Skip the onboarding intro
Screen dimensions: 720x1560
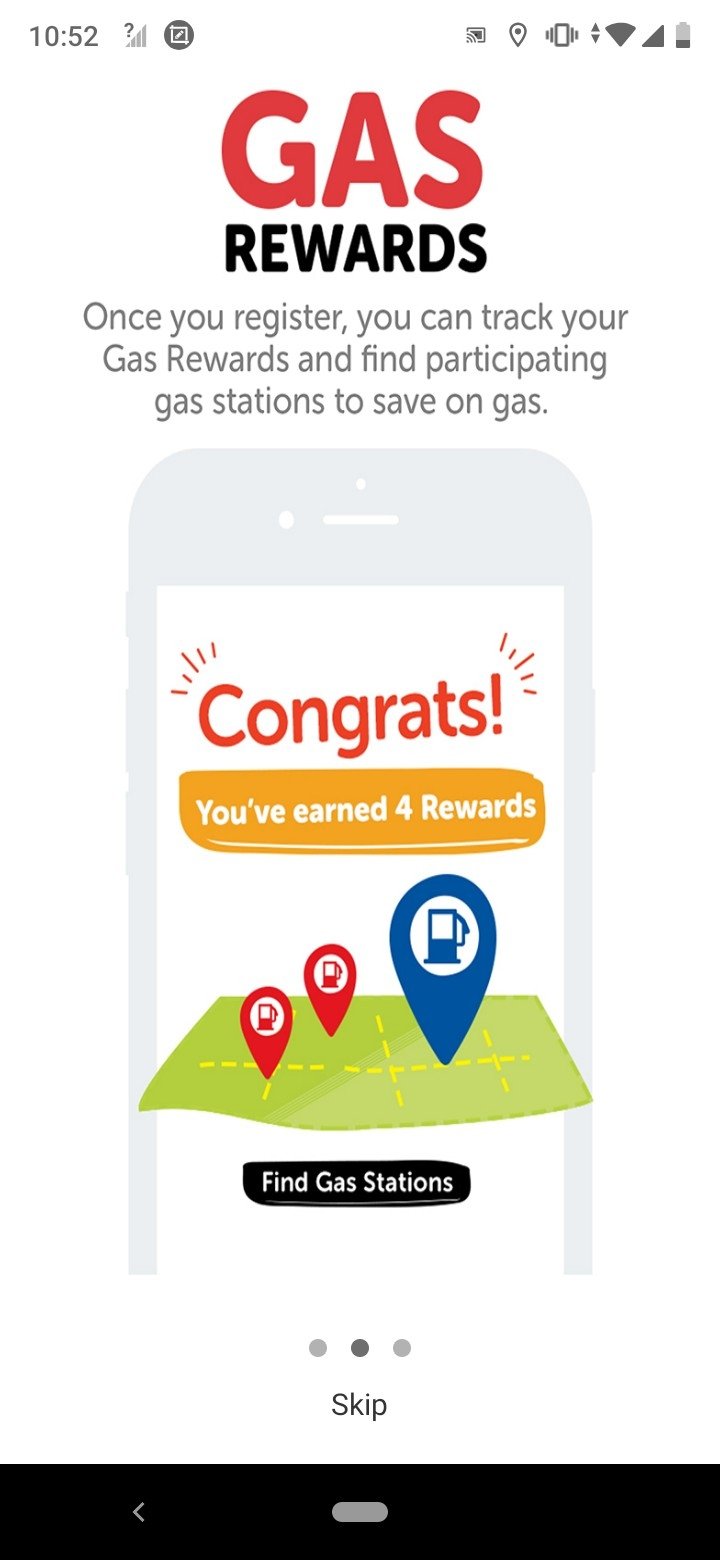tap(359, 1404)
